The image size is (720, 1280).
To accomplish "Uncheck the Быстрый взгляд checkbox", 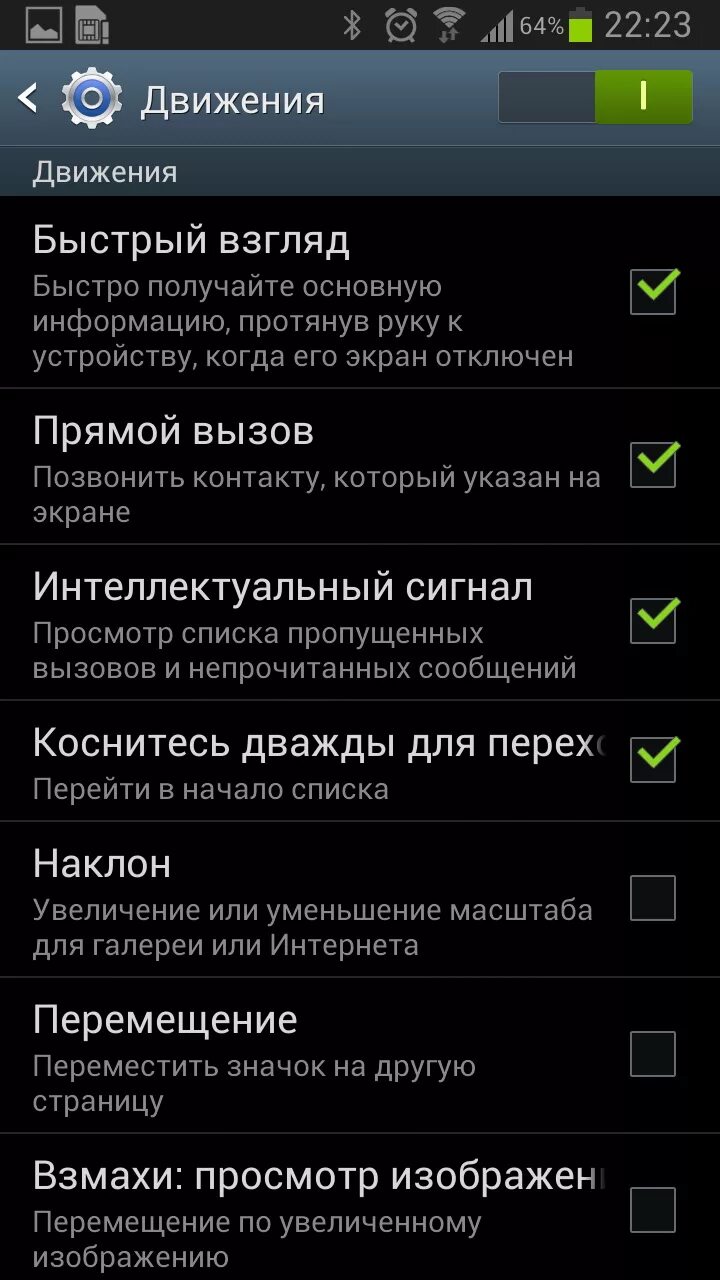I will 653,293.
